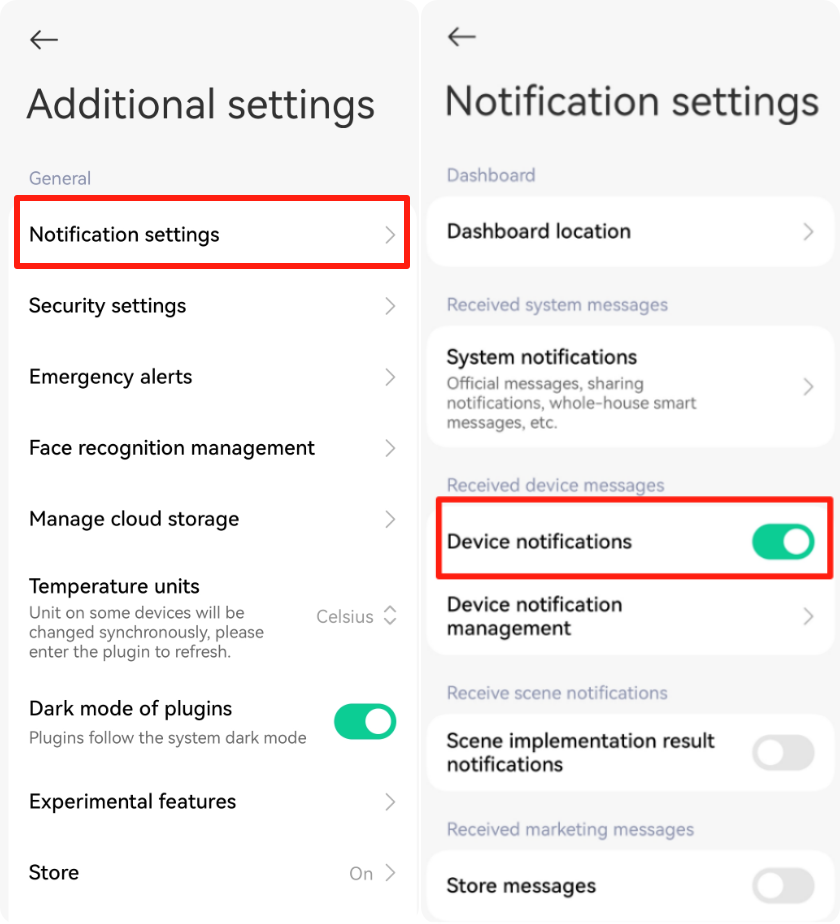Viewport: 840px width, 924px height.
Task: Open Experimental features
Action: [x=211, y=802]
